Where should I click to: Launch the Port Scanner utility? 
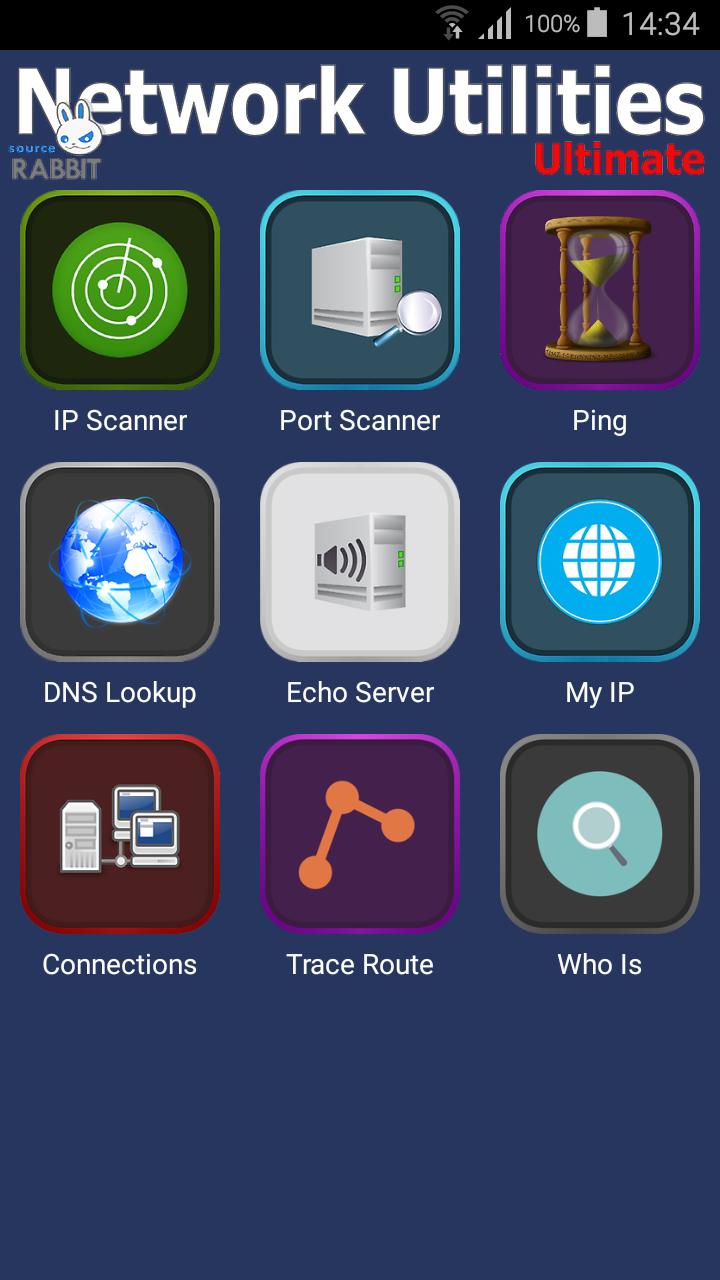360,290
